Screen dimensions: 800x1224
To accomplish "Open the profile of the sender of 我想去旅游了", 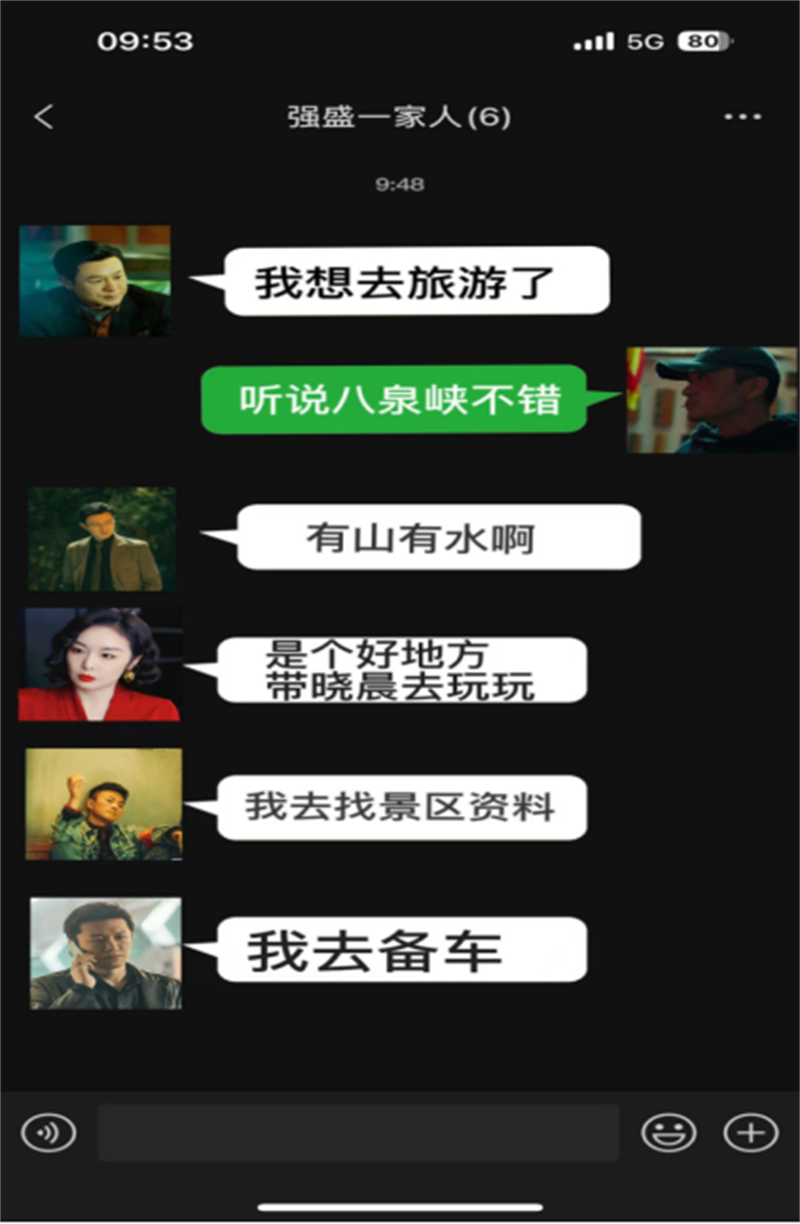I will point(95,281).
